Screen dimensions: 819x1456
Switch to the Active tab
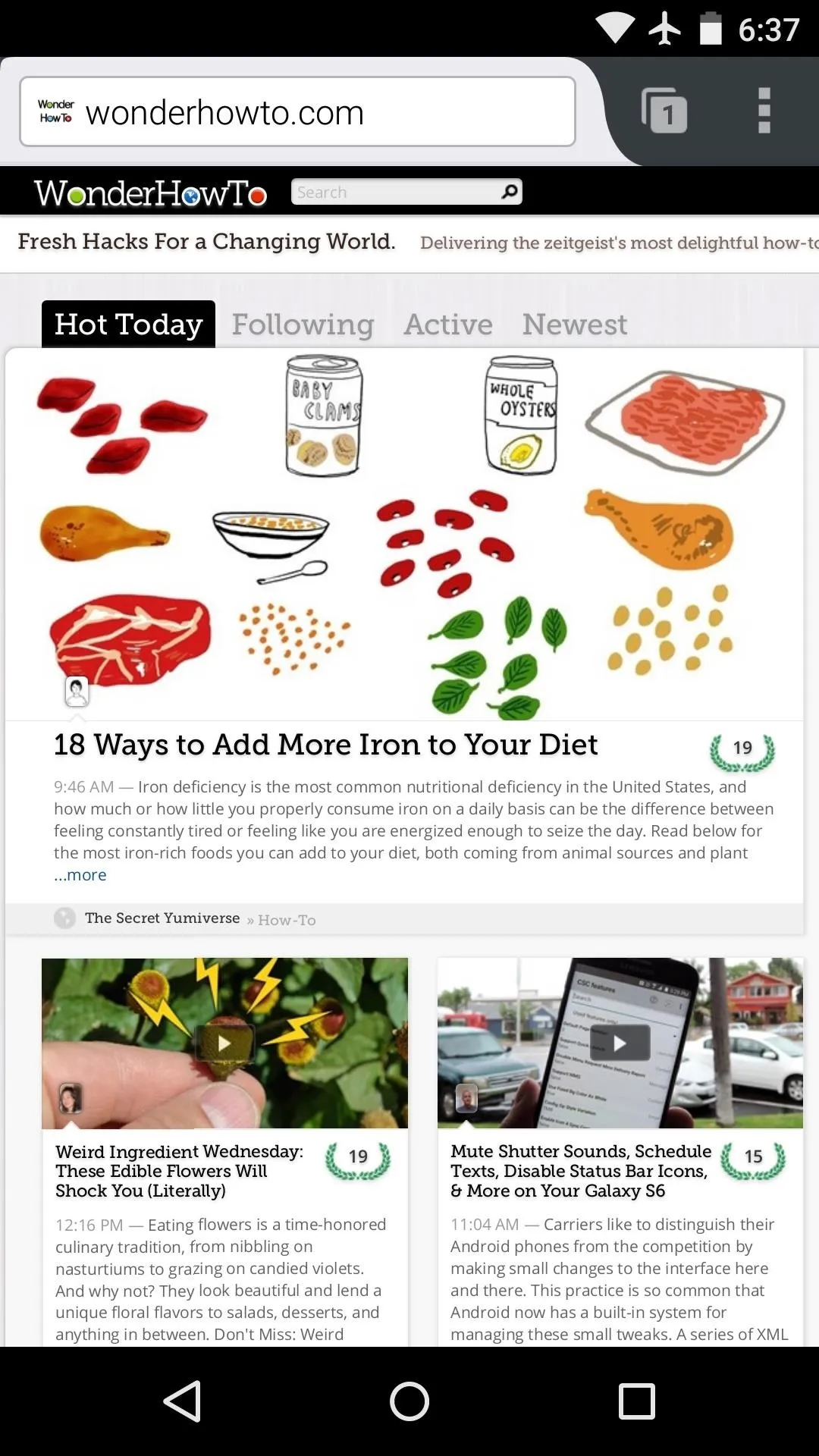[x=448, y=325]
